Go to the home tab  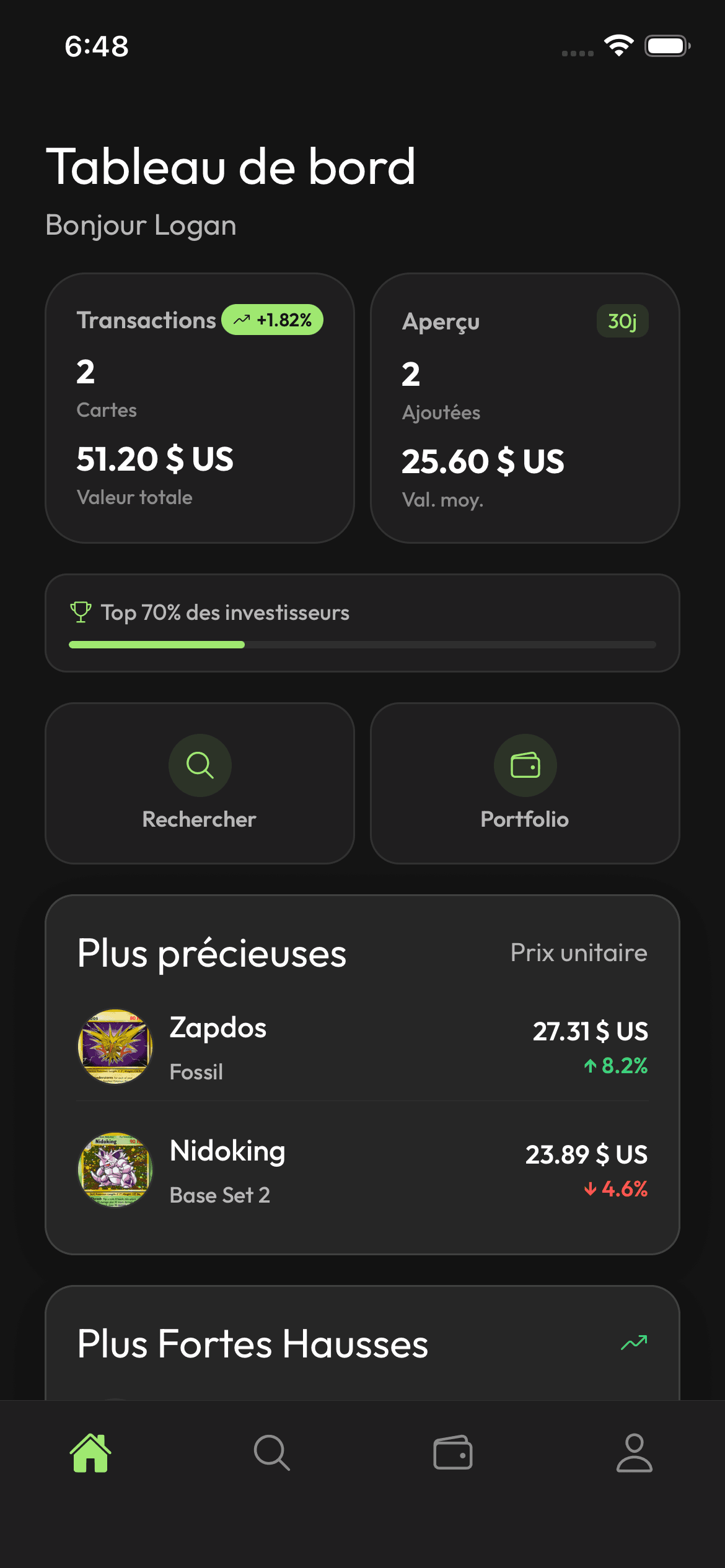point(90,1452)
